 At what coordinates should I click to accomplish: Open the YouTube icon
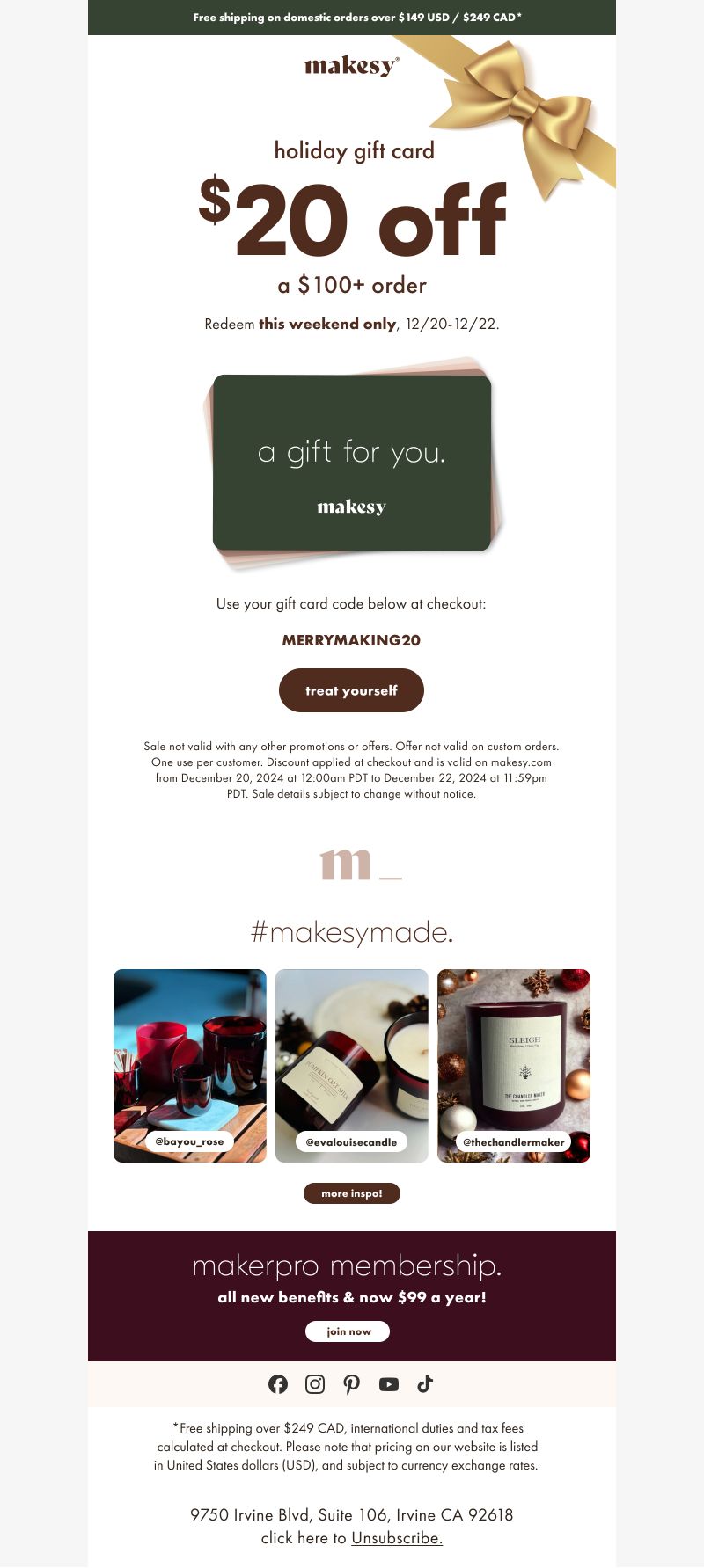pos(389,1384)
